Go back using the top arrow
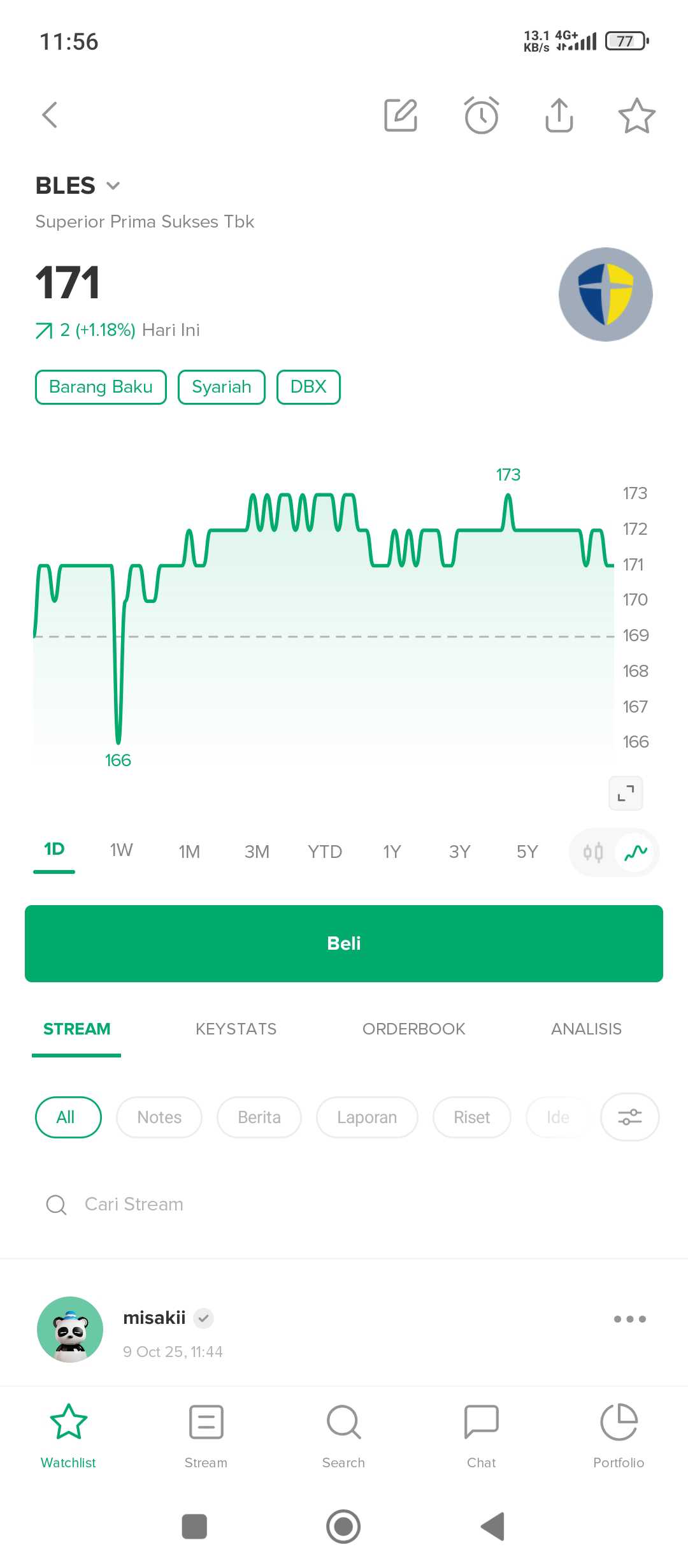The width and height of the screenshot is (688, 1568). [50, 115]
